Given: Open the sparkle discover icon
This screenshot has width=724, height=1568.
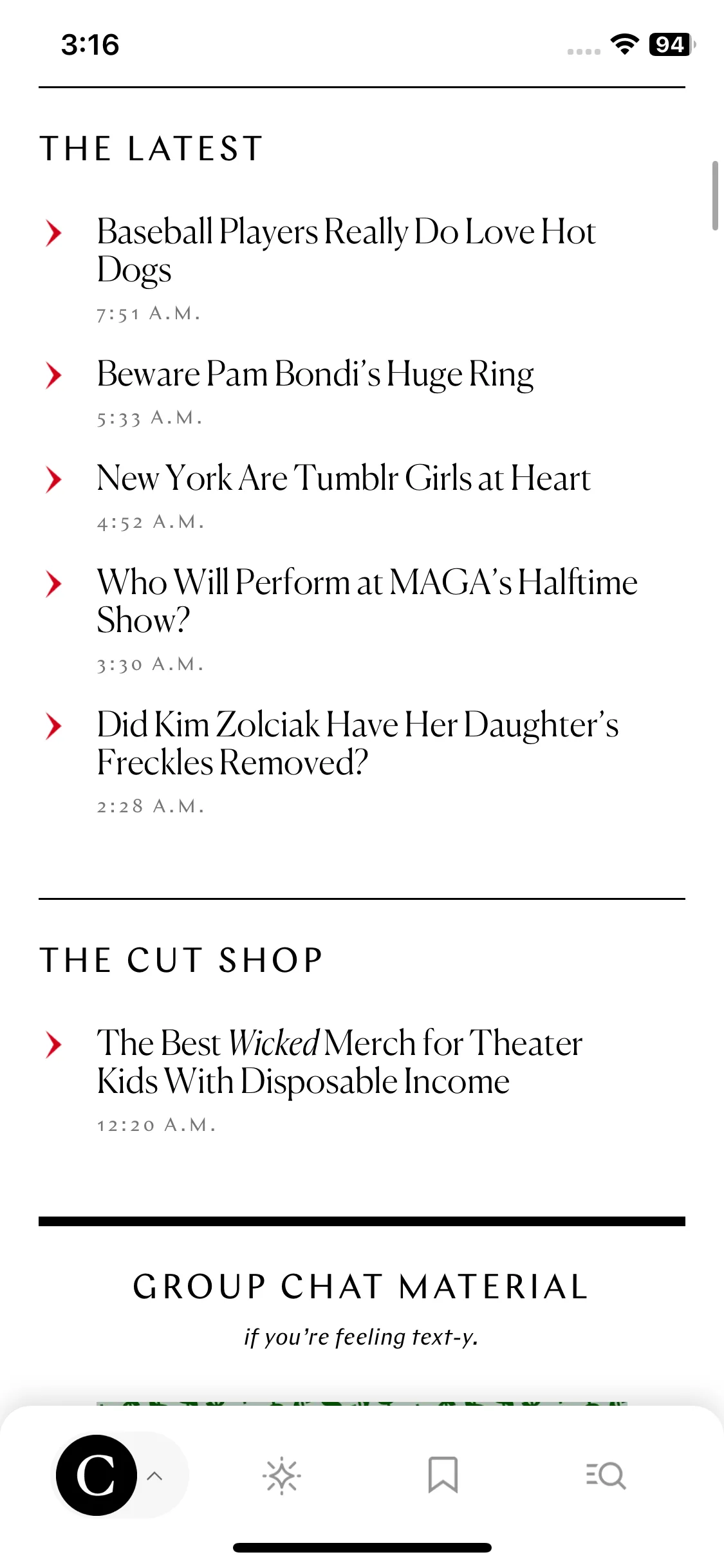Looking at the screenshot, I should [x=282, y=1475].
